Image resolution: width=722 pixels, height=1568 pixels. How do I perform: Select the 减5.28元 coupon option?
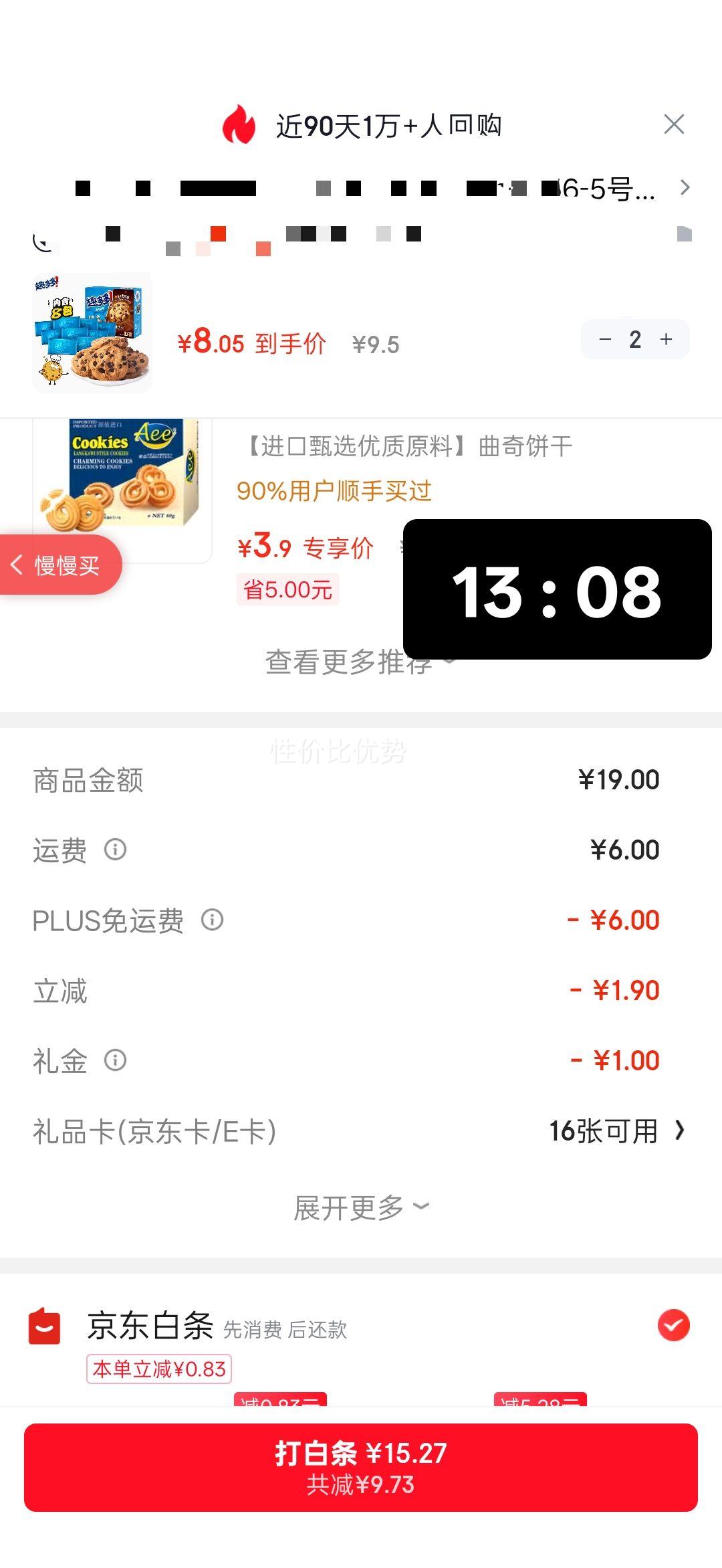point(541,1402)
